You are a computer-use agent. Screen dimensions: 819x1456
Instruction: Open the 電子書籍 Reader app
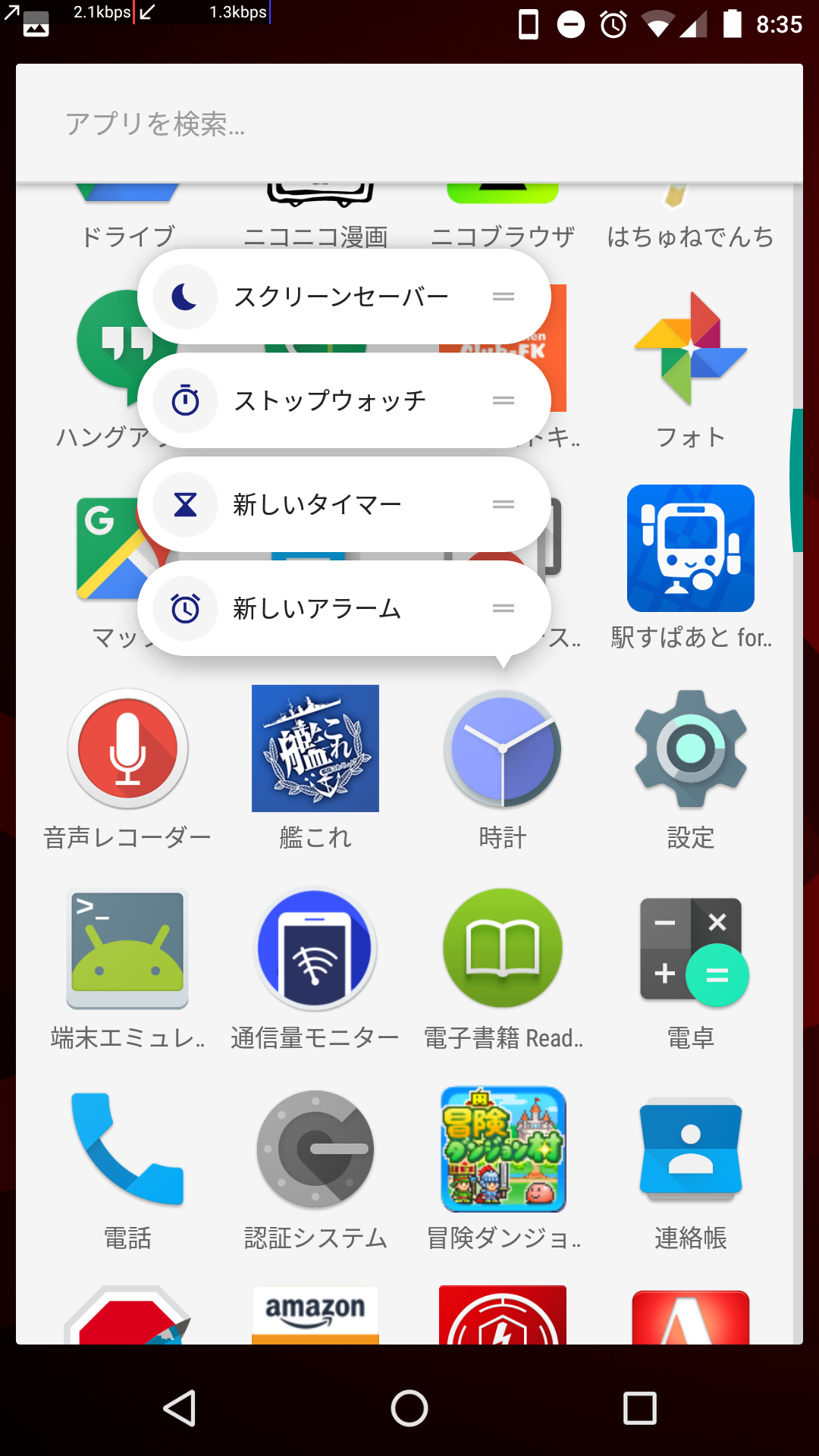[503, 949]
